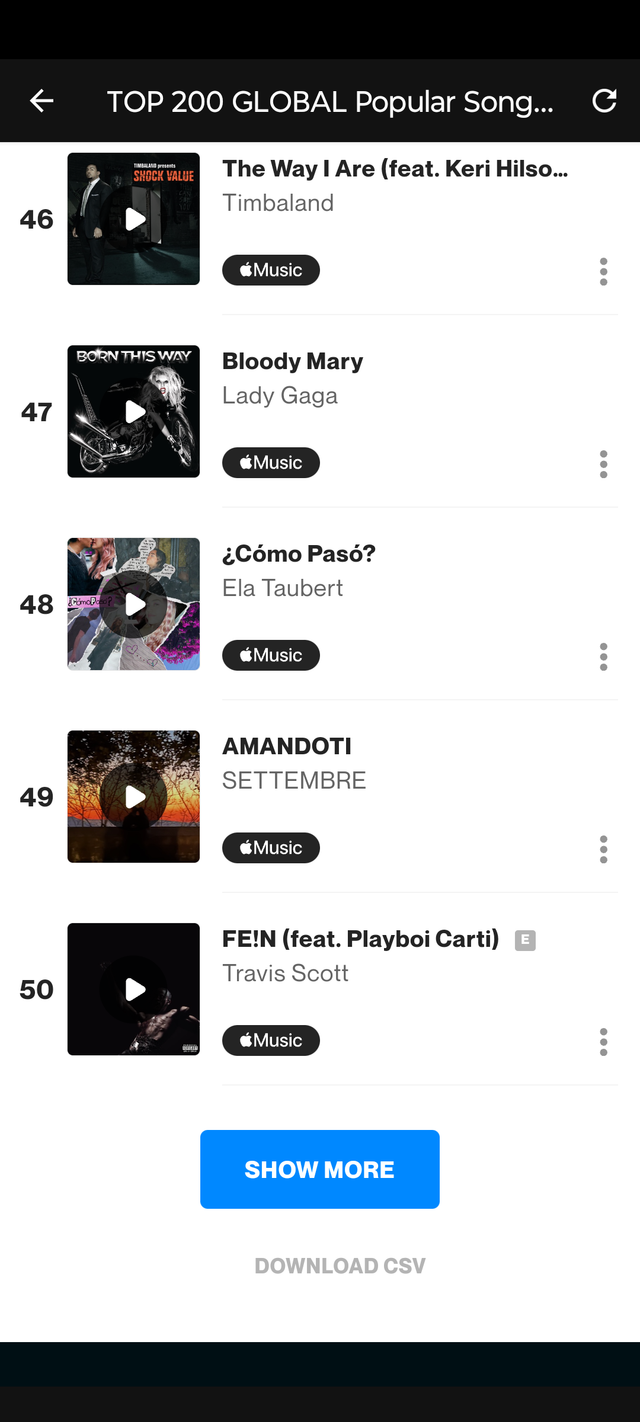The image size is (640, 1422).
Task: Open more options for AMANDOTI
Action: coord(603,849)
